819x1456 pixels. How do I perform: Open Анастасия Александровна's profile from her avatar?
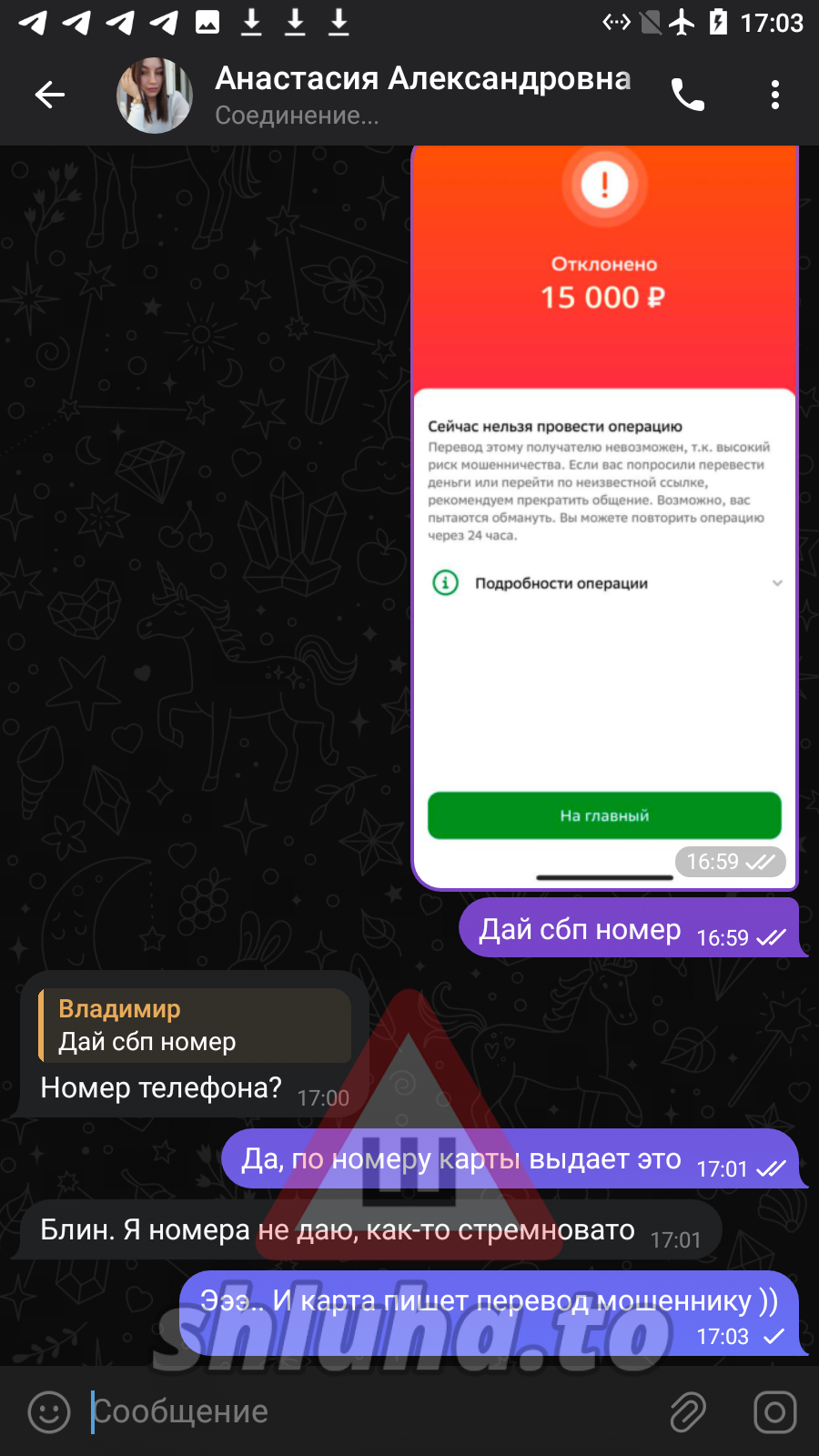coord(154,96)
